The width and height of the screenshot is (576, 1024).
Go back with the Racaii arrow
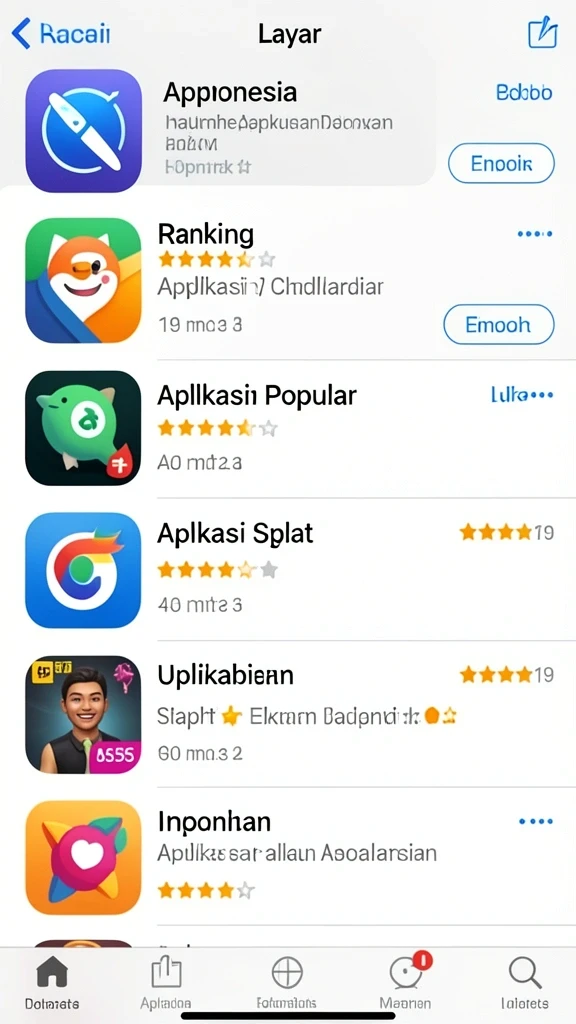[61, 33]
